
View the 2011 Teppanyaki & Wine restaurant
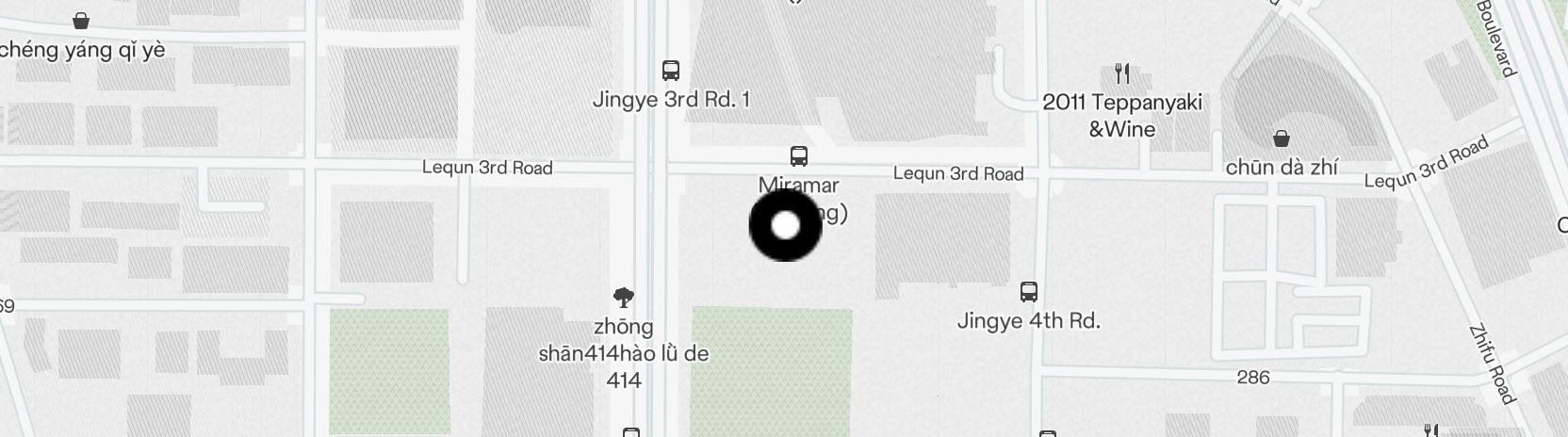(1121, 73)
